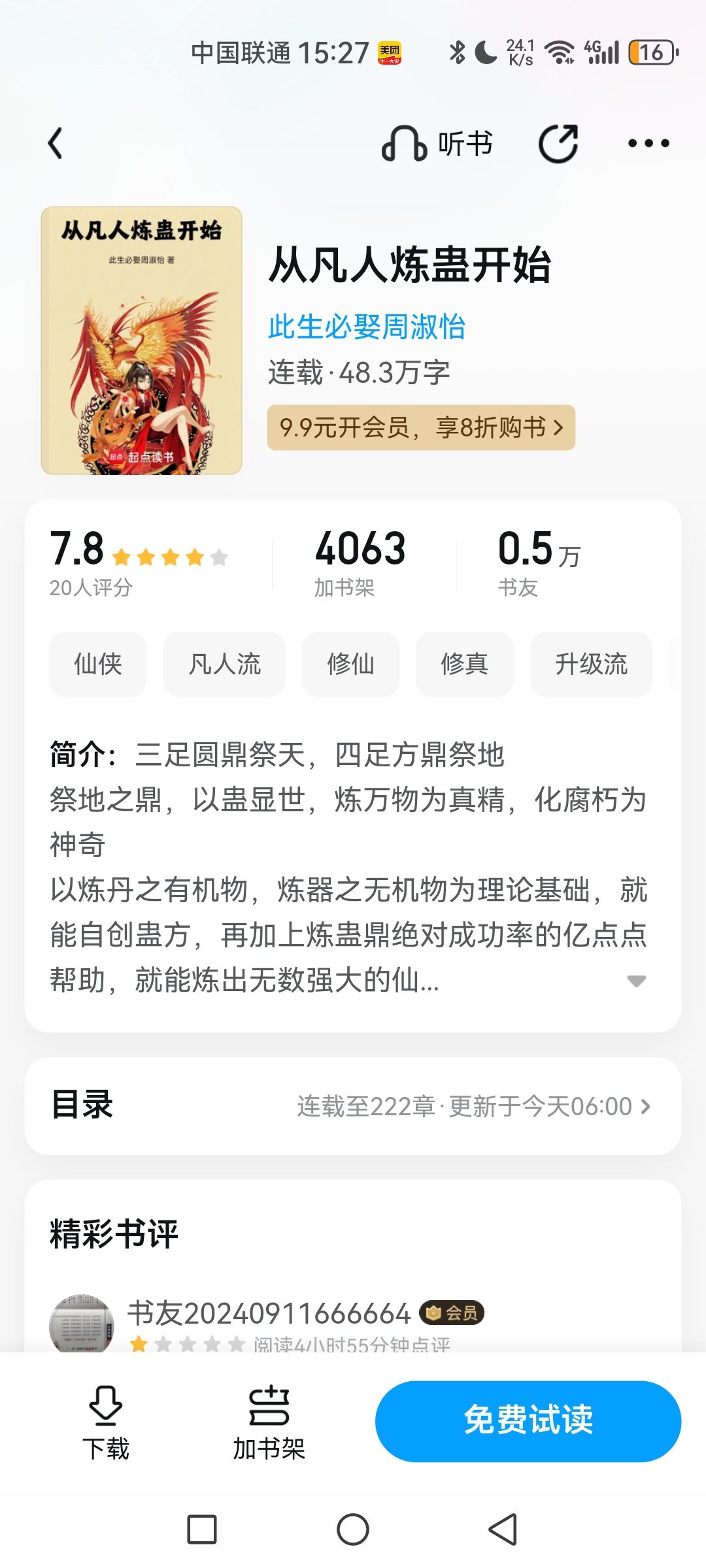Viewport: 706px width, 1568px height.
Task: Select the 修仙 tag
Action: (350, 664)
